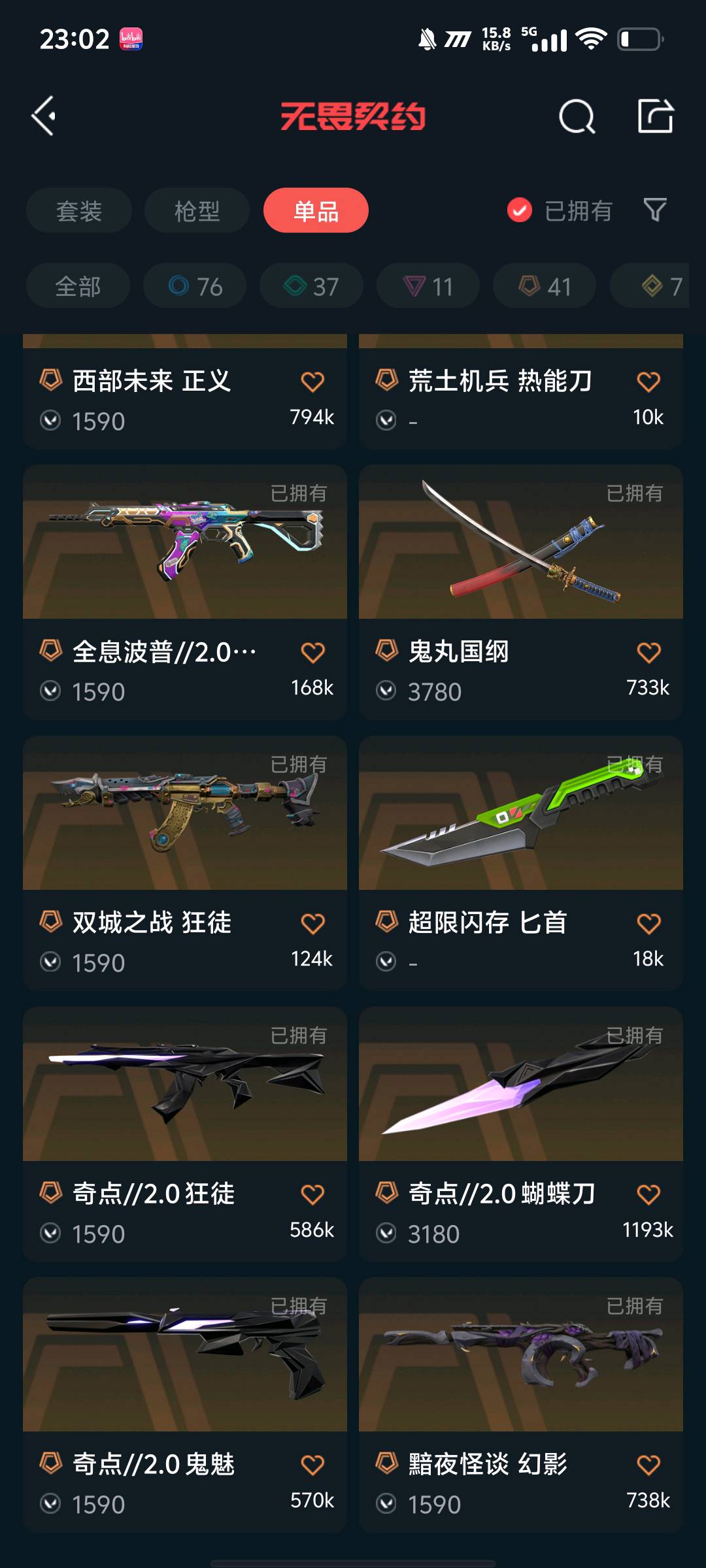Select the 单品 tab
The image size is (706, 1568).
point(316,210)
